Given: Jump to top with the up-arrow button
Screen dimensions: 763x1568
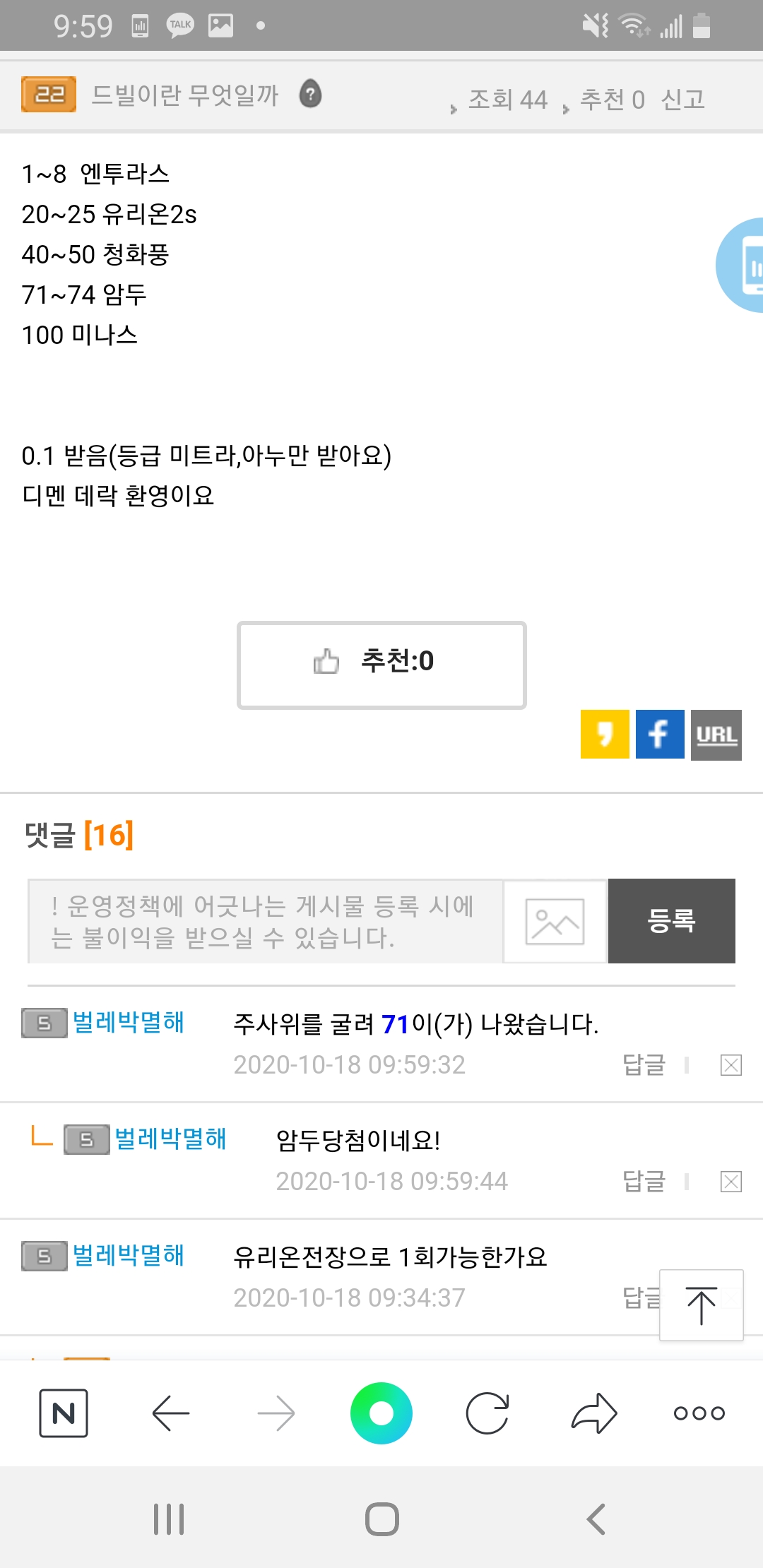Looking at the screenshot, I should pos(701,1305).
